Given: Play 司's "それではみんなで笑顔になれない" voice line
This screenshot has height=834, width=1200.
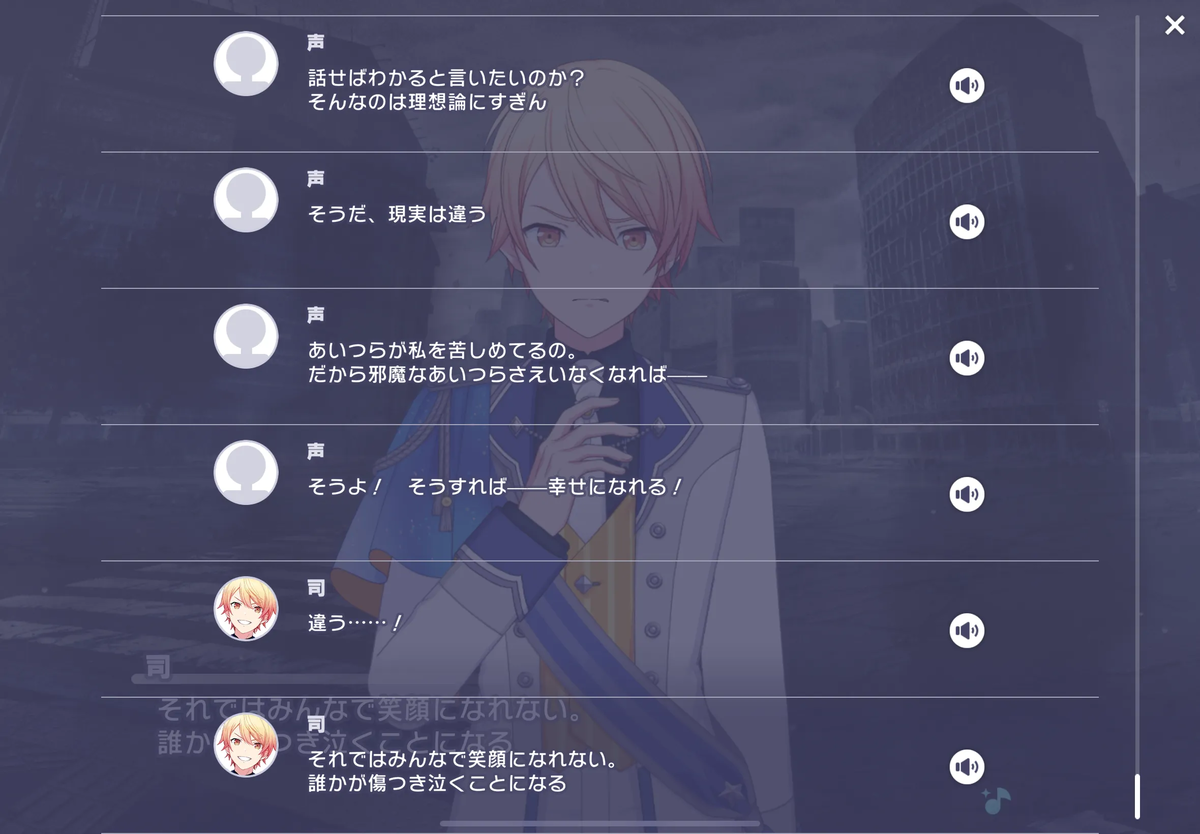Looking at the screenshot, I should 966,767.
